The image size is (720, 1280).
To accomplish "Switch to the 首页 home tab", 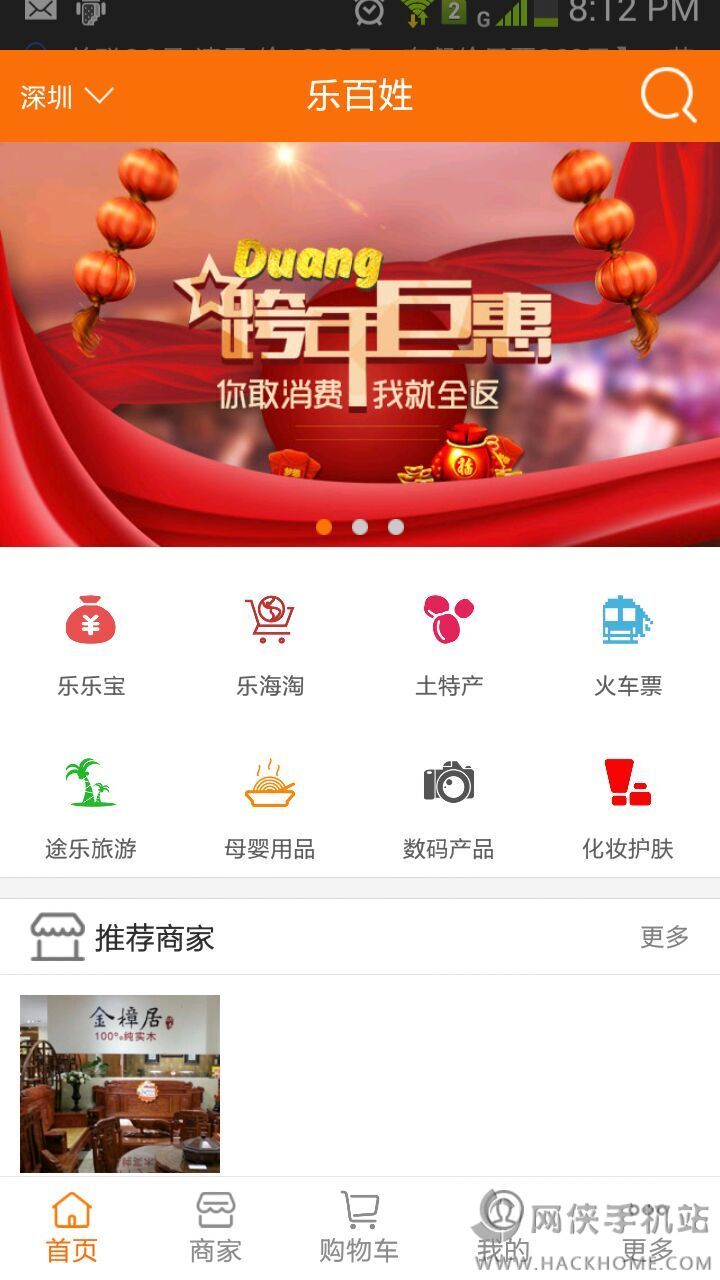I will (72, 1228).
